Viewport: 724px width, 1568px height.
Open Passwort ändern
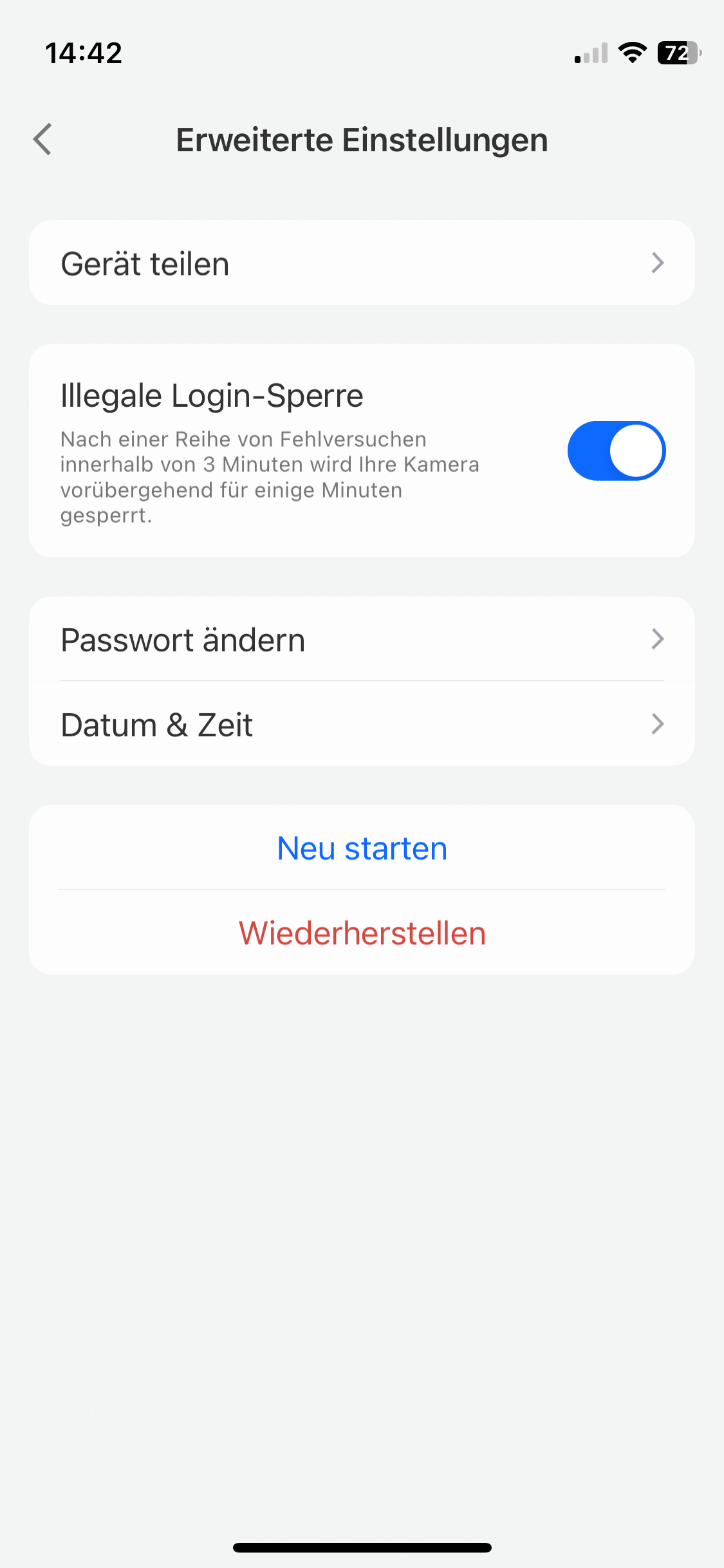coord(362,640)
